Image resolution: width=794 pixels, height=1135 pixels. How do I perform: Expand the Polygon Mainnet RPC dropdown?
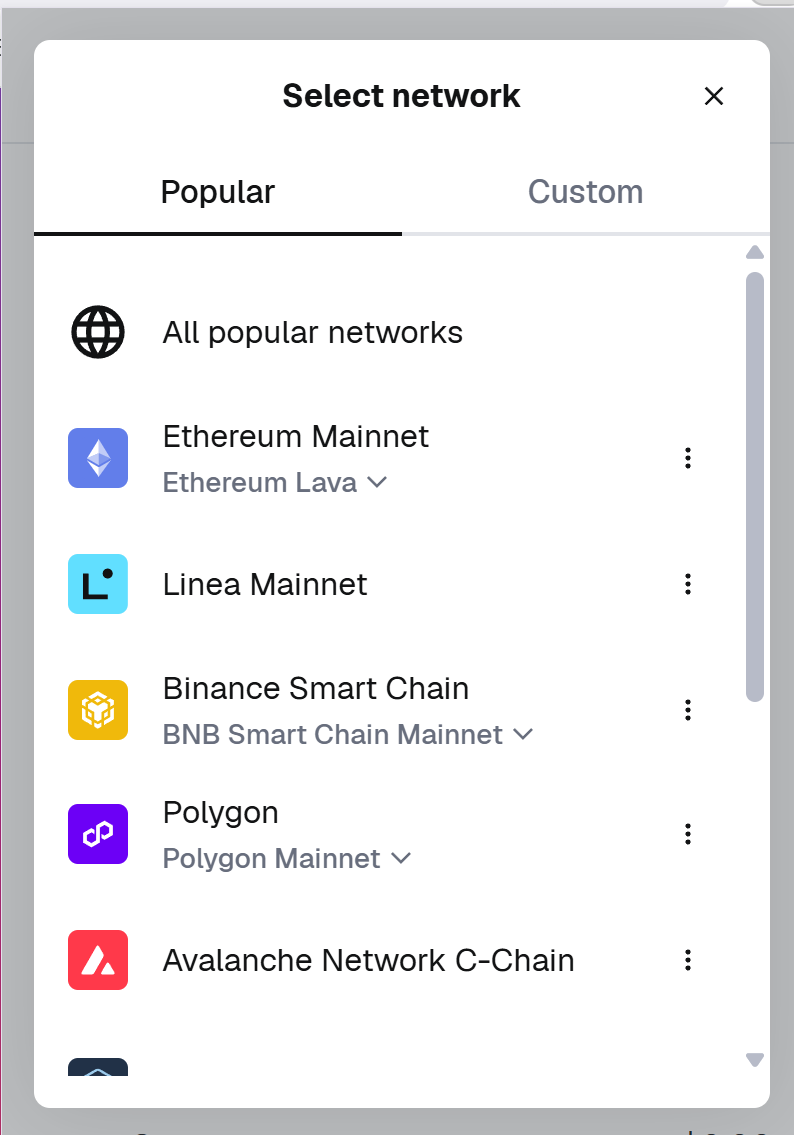[287, 859]
